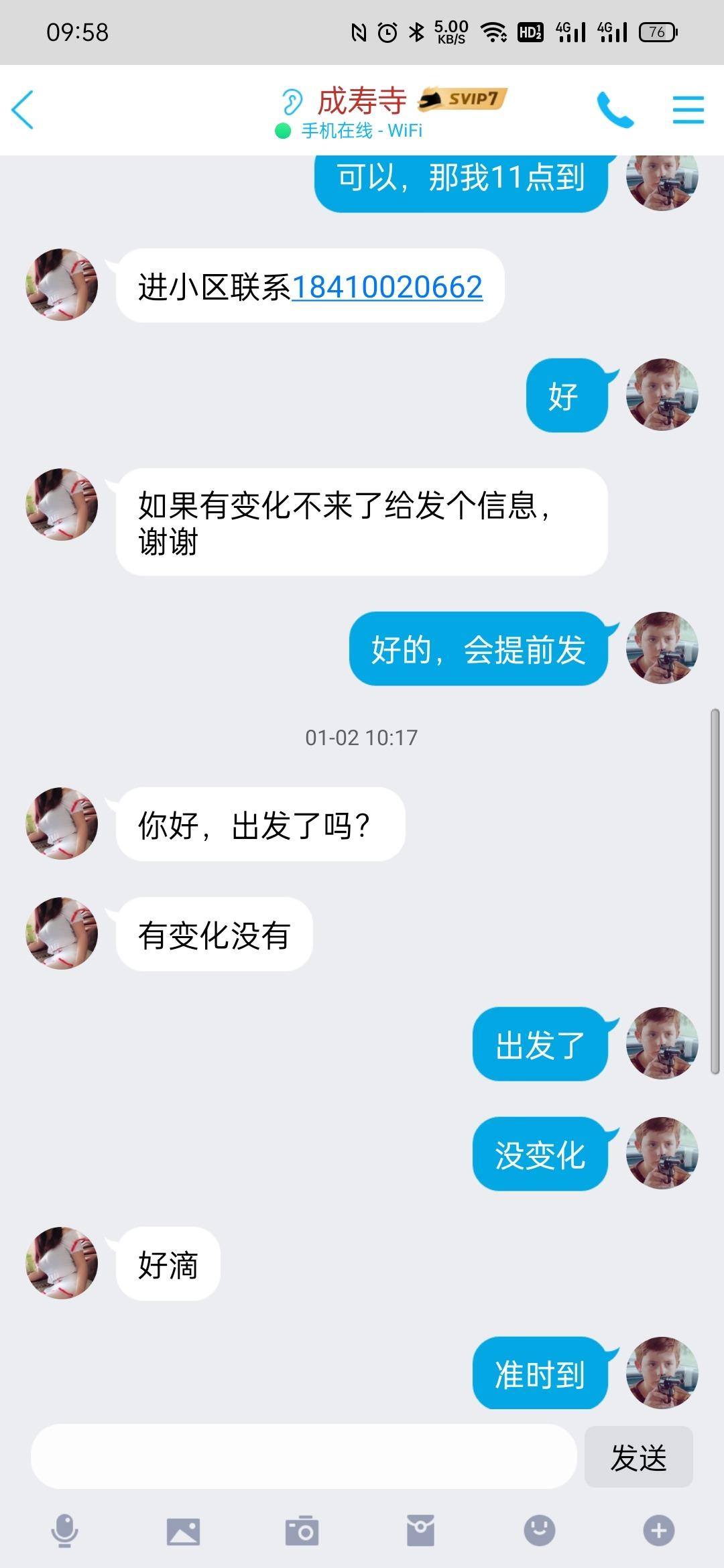The height and width of the screenshot is (1568, 724).
Task: Tap the 发送 send button
Action: pyautogui.click(x=638, y=1457)
